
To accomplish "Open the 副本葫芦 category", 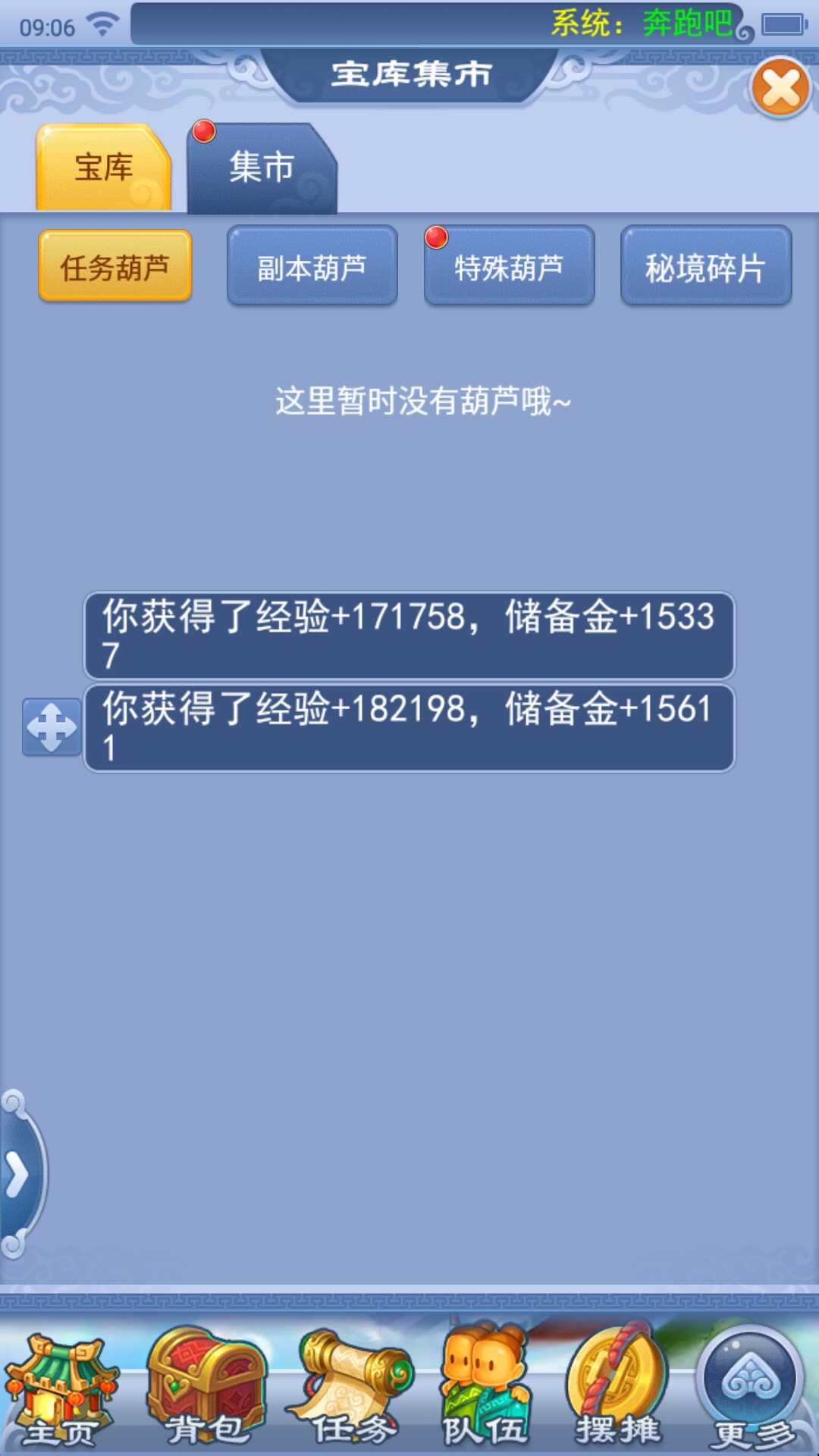I will 312,267.
